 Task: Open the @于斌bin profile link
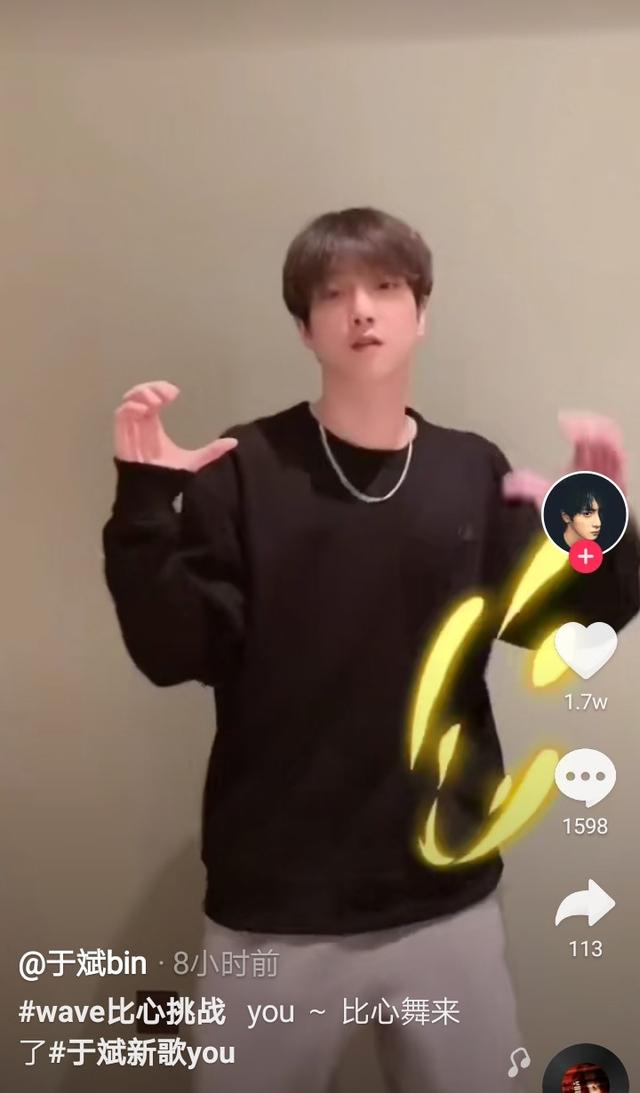click(x=83, y=964)
